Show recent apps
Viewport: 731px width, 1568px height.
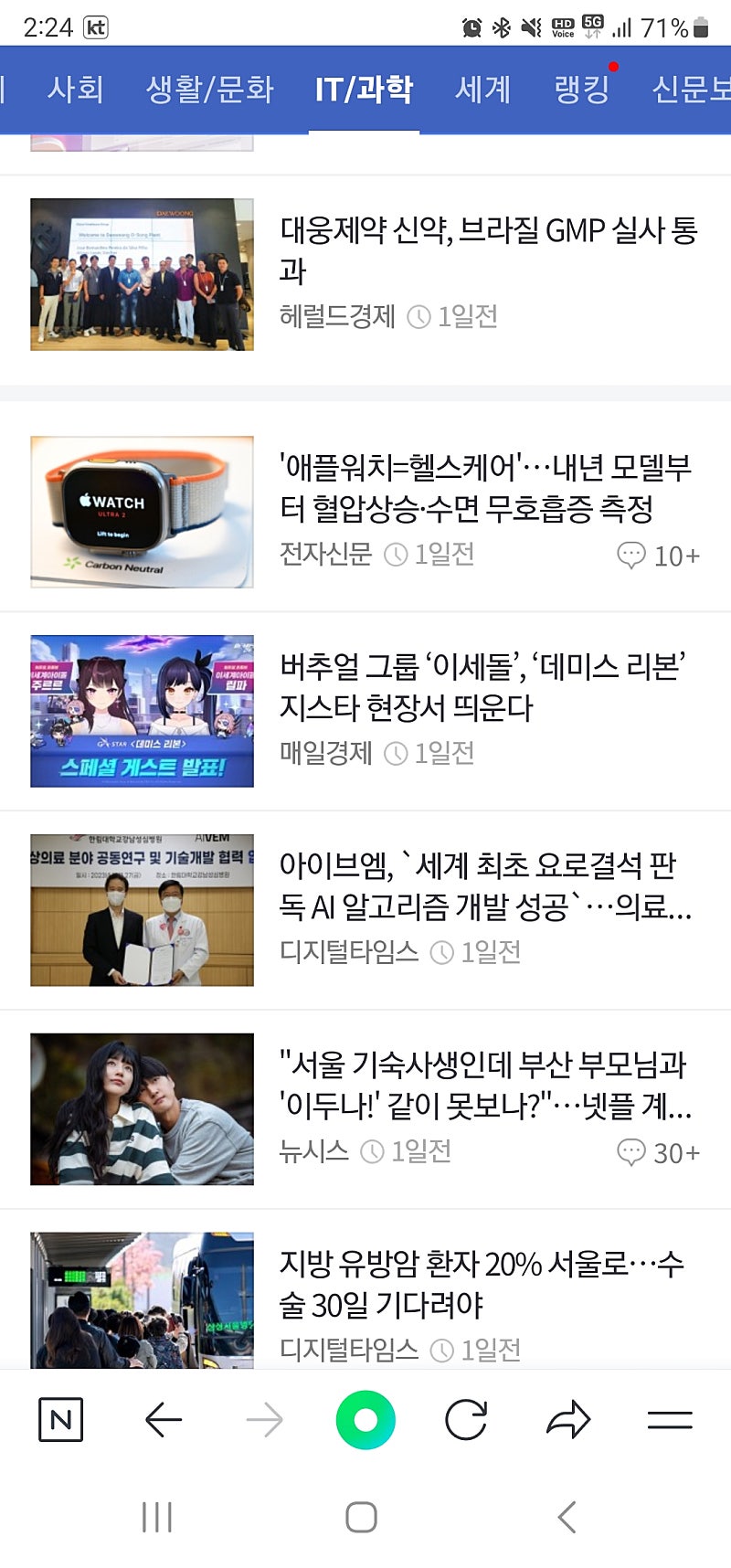tap(157, 1518)
